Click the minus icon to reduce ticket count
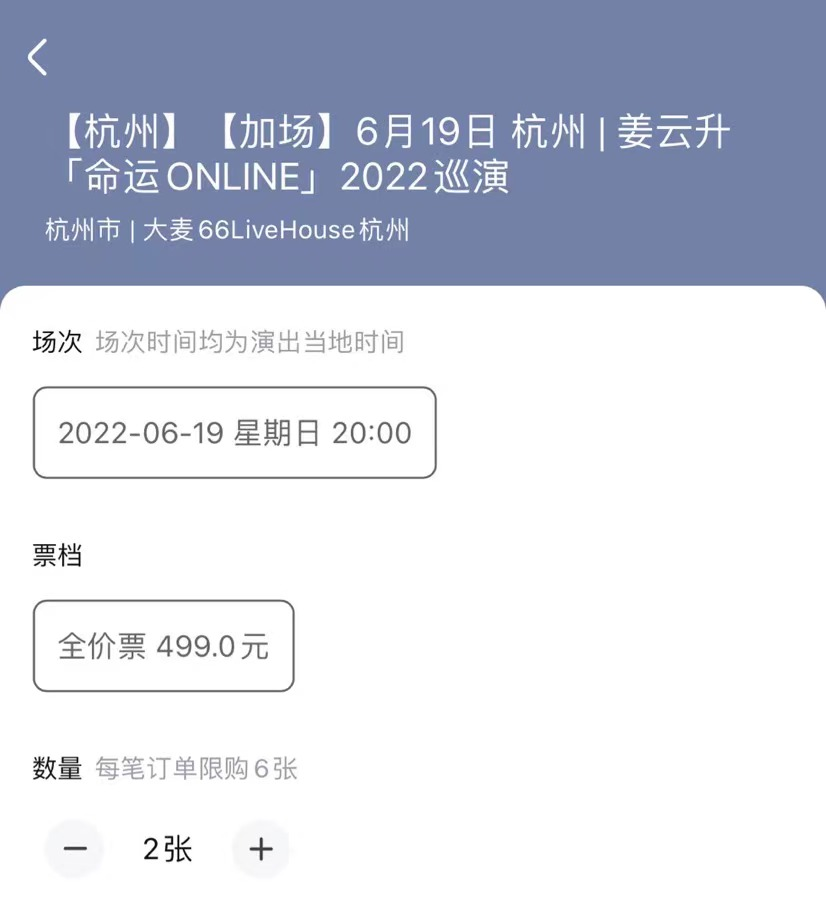The image size is (826, 904). (x=75, y=849)
